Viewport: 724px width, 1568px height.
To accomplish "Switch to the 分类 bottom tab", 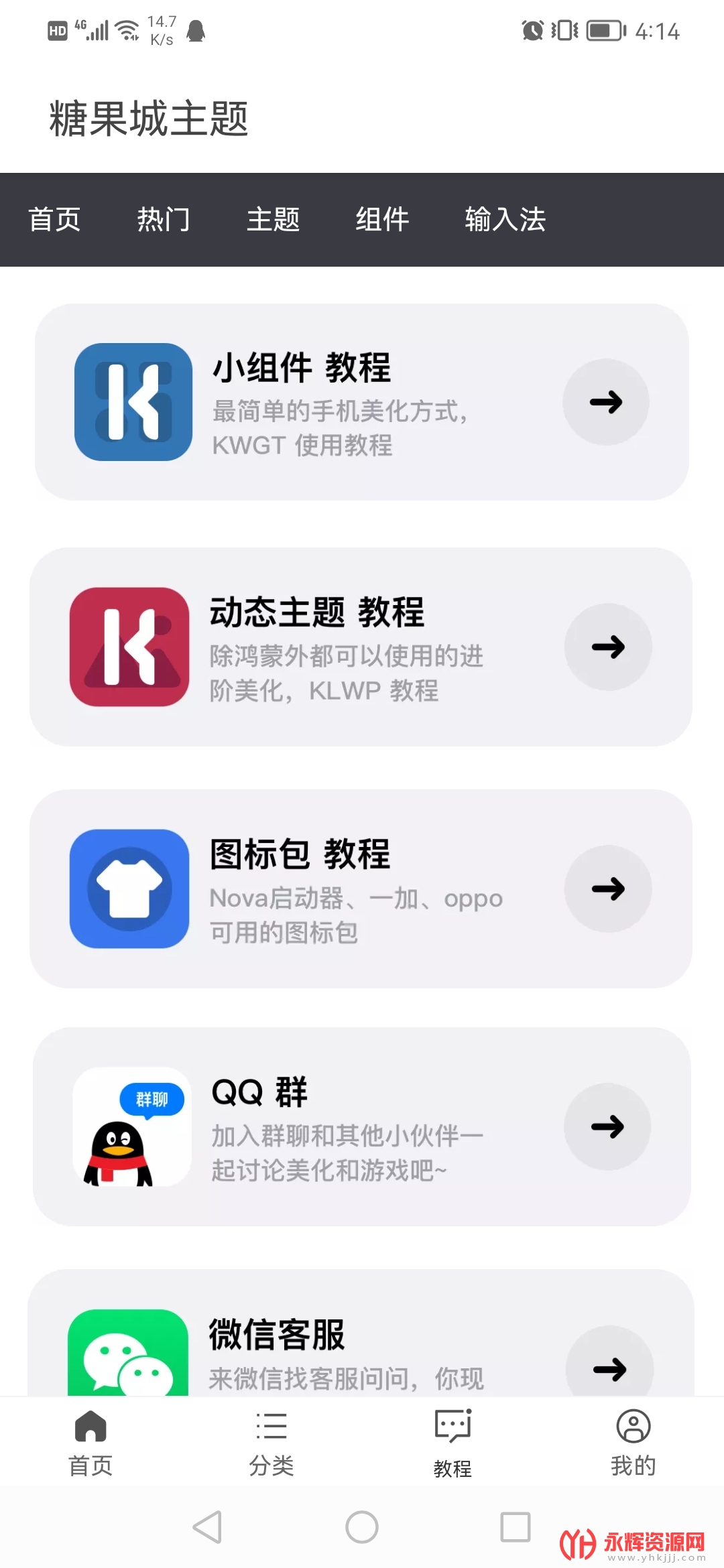I will click(271, 1442).
